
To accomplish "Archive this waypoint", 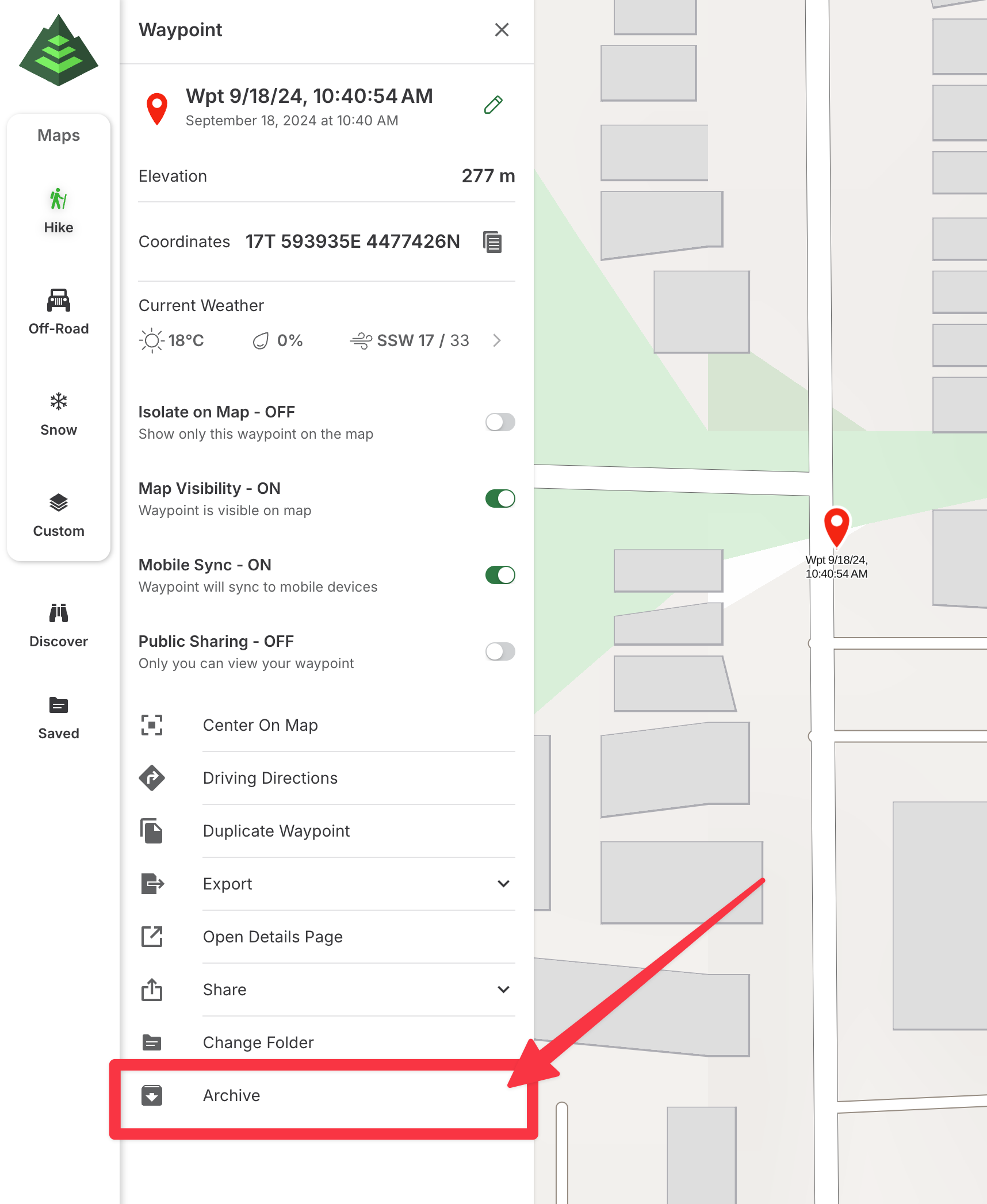I will [231, 1095].
